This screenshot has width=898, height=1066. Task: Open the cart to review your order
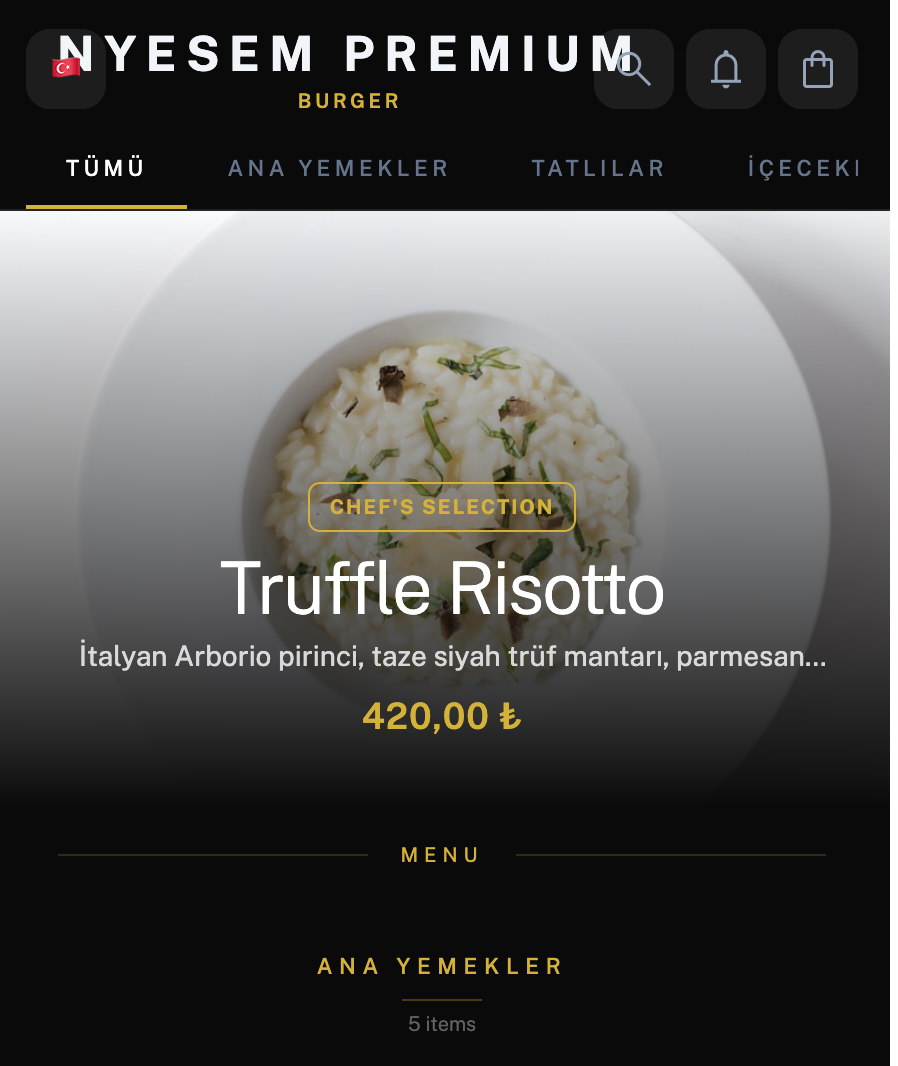[818, 69]
